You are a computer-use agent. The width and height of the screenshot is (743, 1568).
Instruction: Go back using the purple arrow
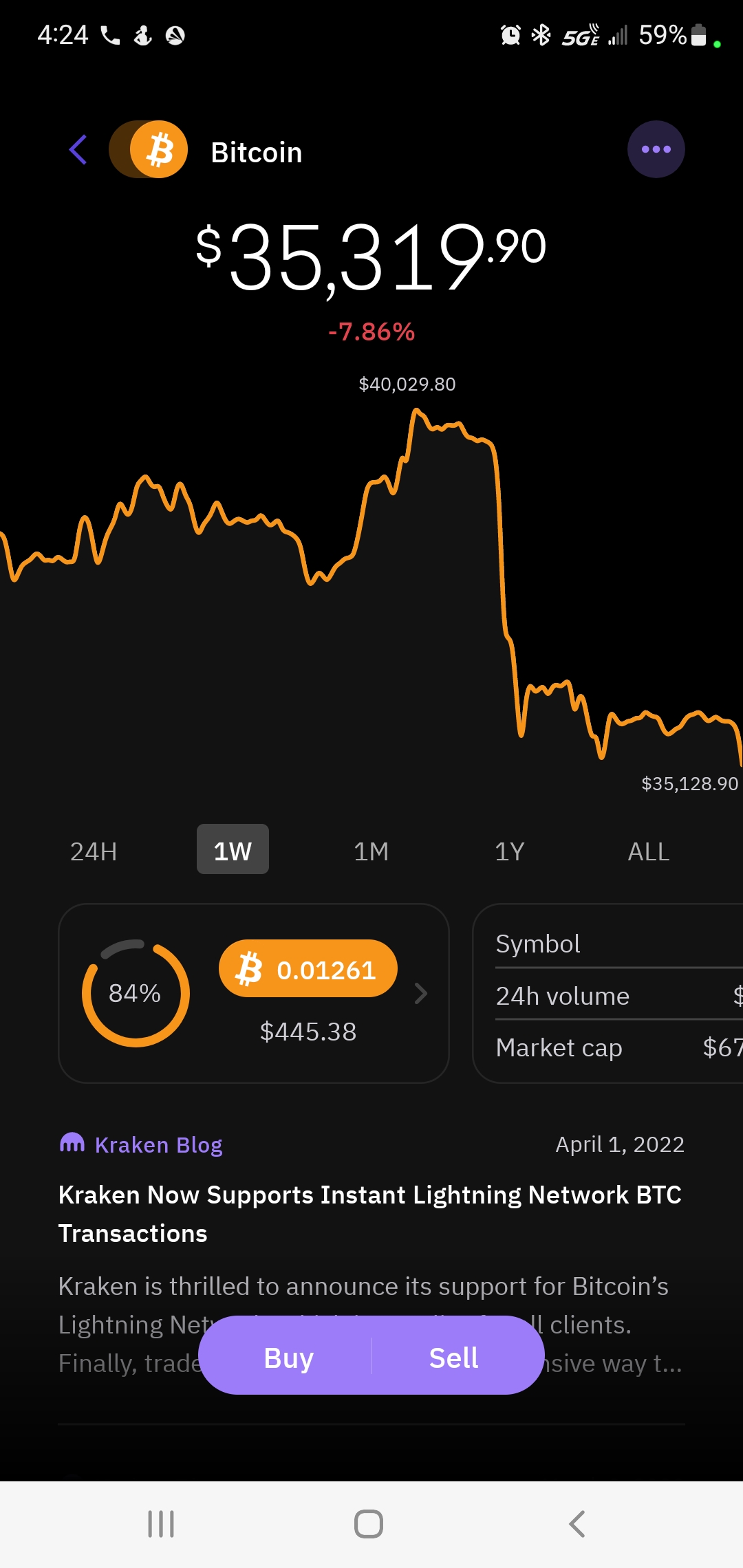point(78,150)
